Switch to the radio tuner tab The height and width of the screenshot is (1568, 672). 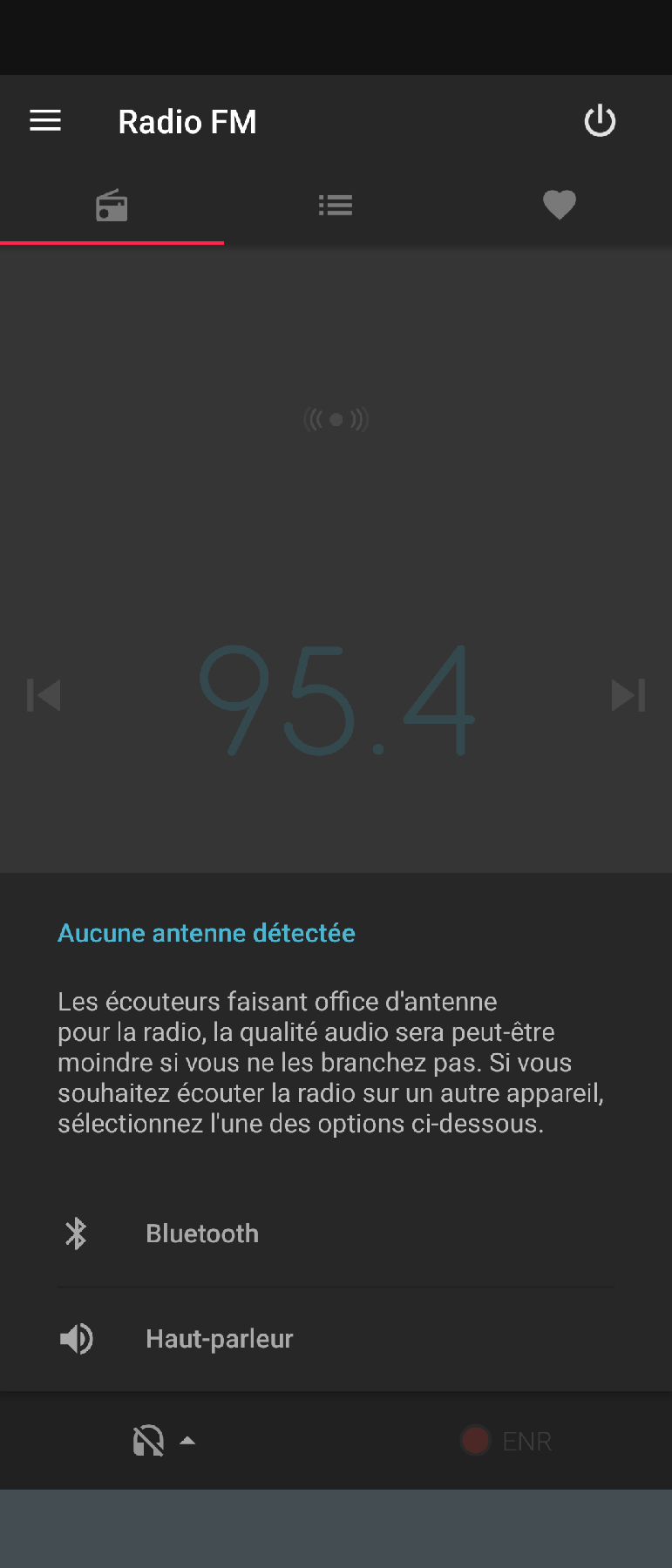tap(112, 206)
